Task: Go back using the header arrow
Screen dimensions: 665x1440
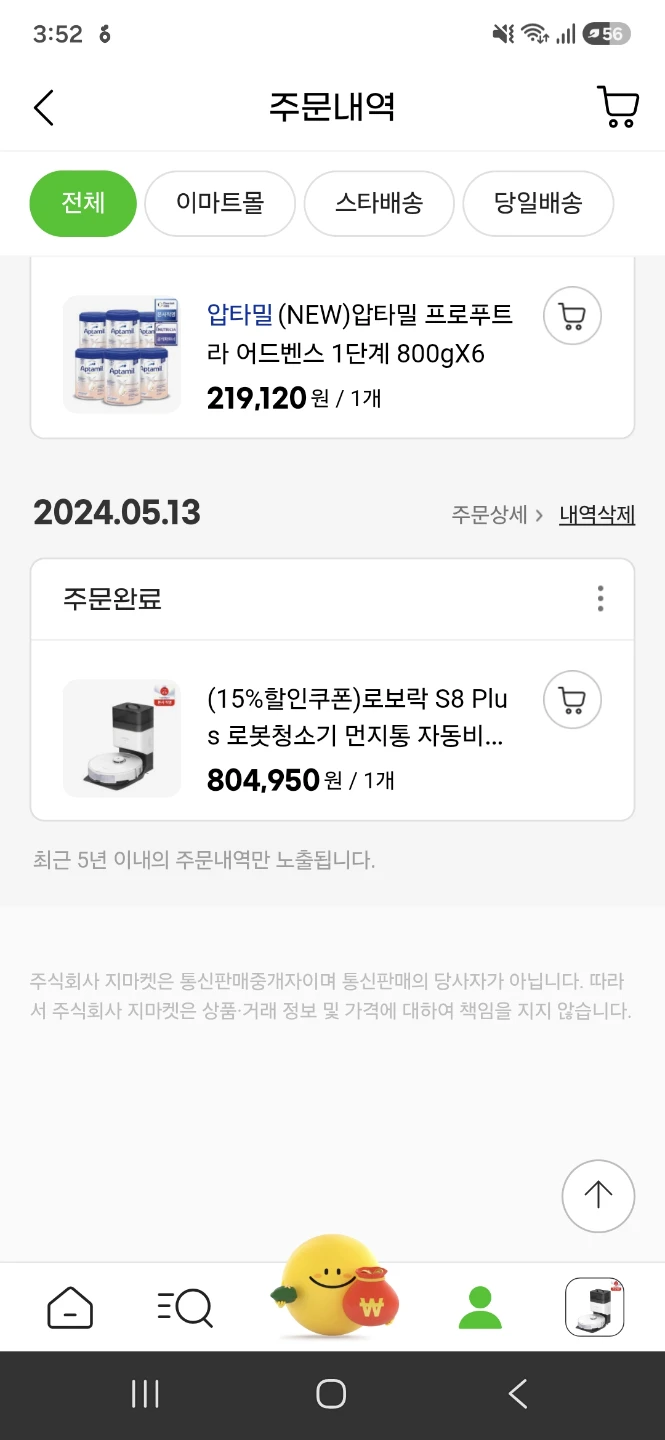Action: pos(43,107)
